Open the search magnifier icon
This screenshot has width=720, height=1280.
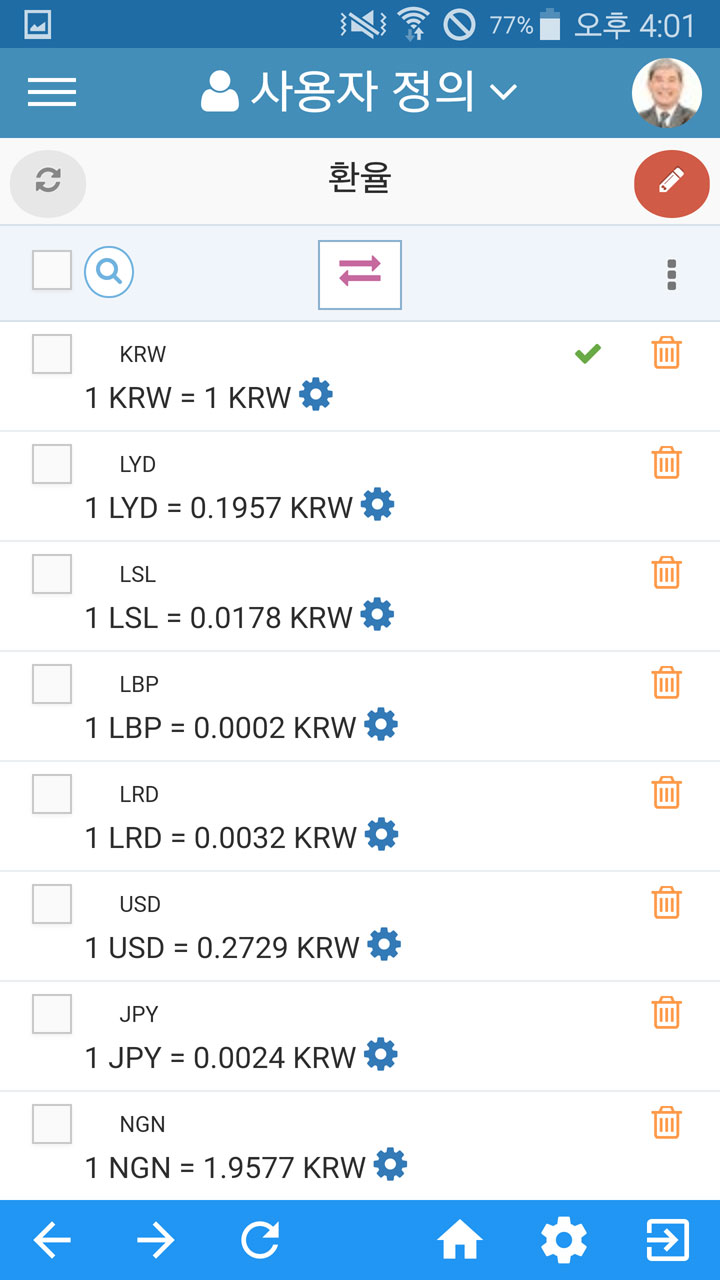click(109, 272)
